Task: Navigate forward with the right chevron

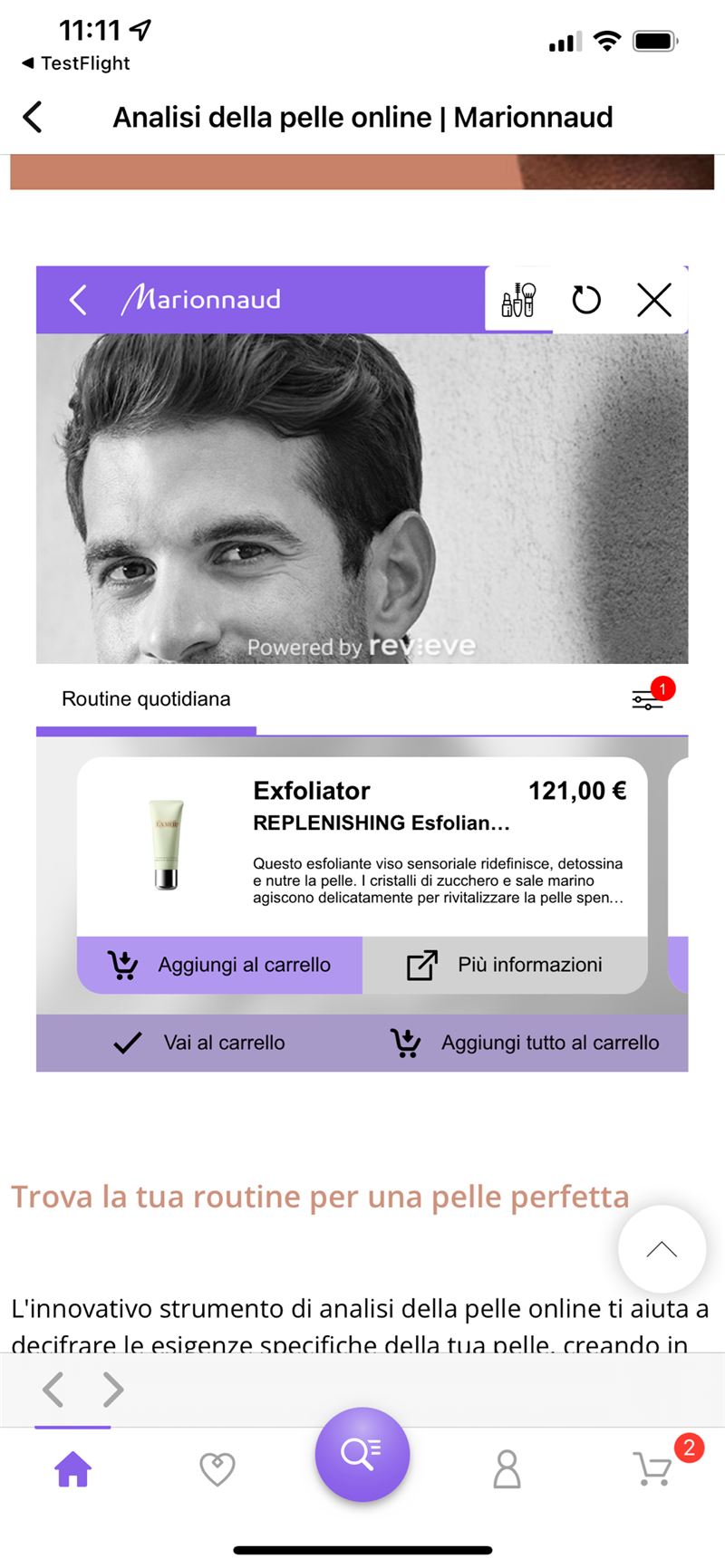Action: [x=113, y=1389]
